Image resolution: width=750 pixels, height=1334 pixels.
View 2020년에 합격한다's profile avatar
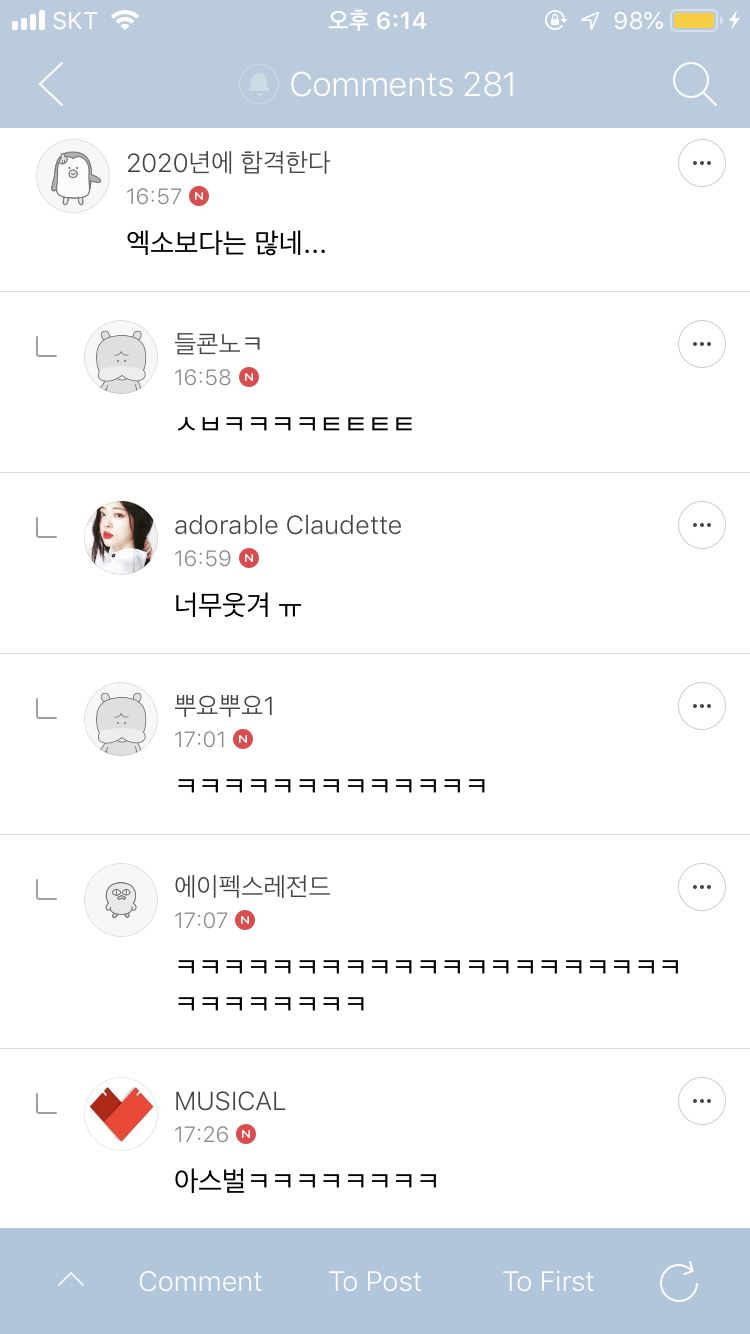(73, 176)
